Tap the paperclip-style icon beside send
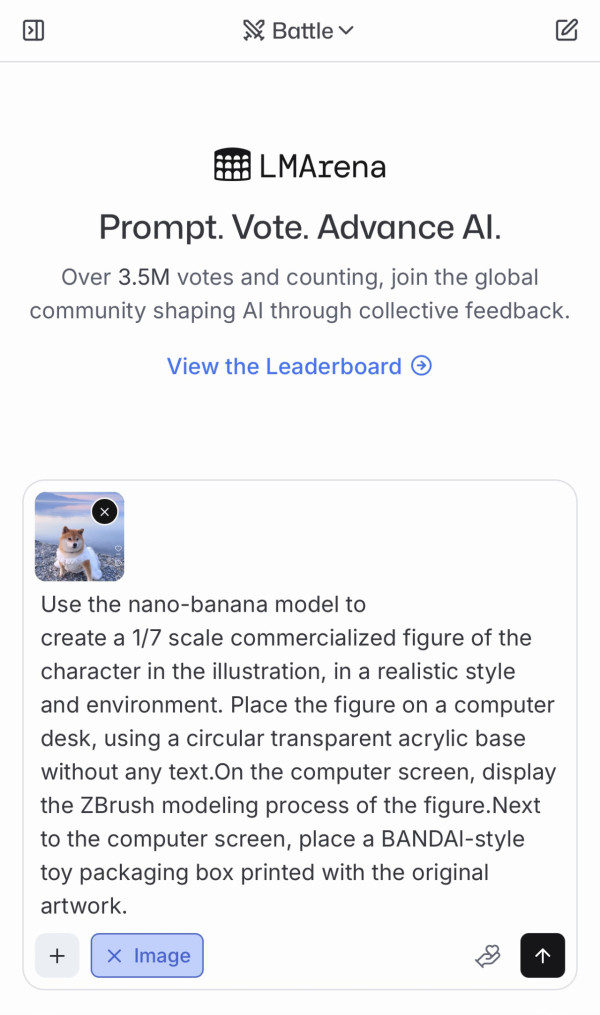This screenshot has height=1015, width=600. pos(487,956)
